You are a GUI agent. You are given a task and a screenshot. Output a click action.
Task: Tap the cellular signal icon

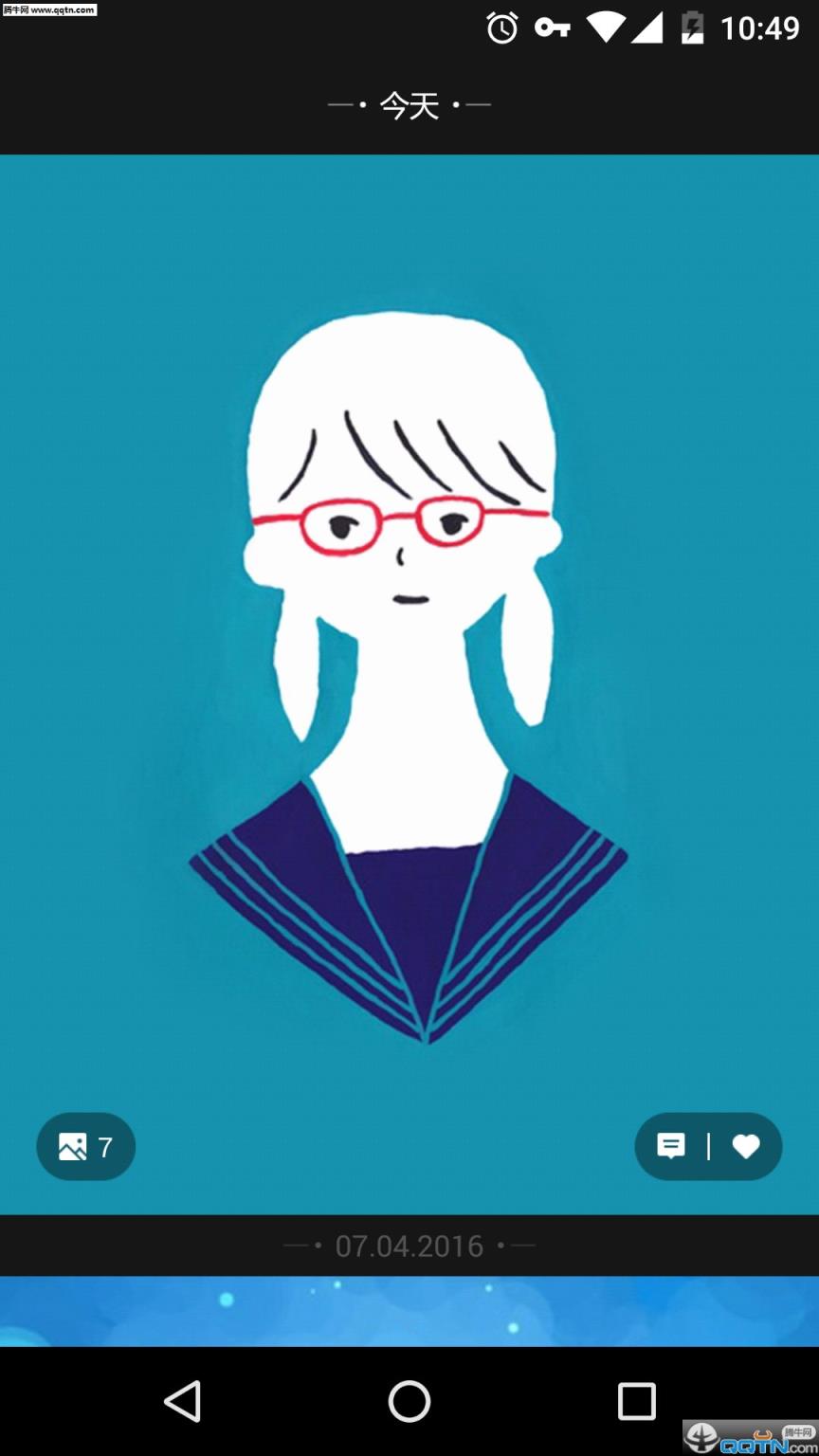[x=648, y=28]
